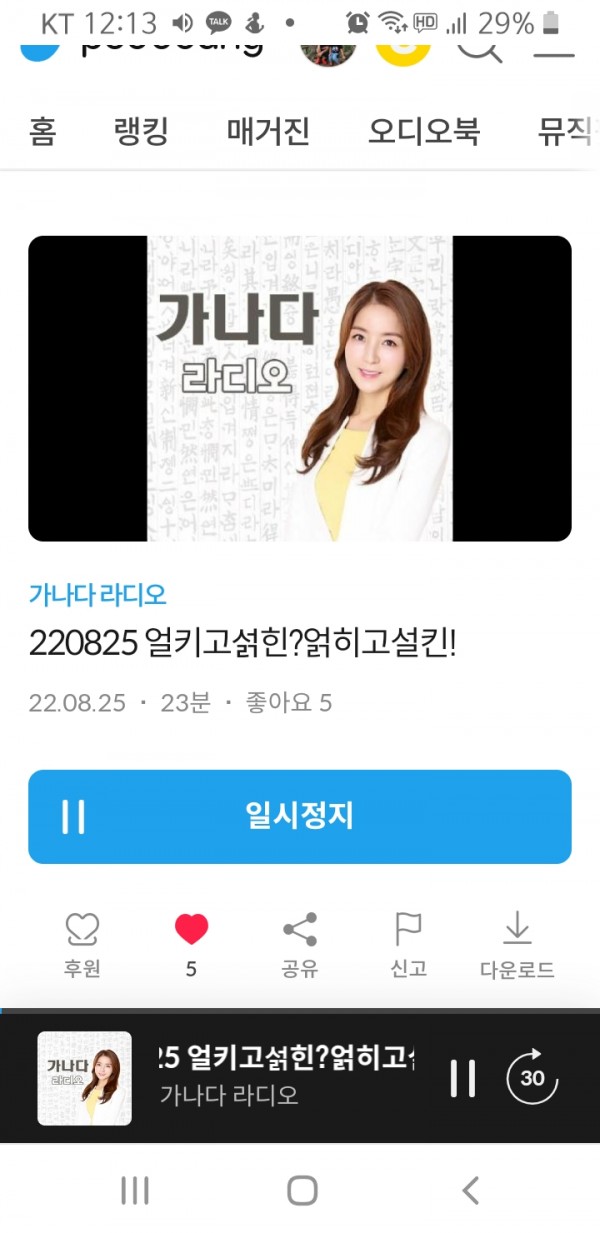Viewport: 600px width, 1233px height.
Task: Pause playback with 일시정지 button
Action: [x=299, y=816]
